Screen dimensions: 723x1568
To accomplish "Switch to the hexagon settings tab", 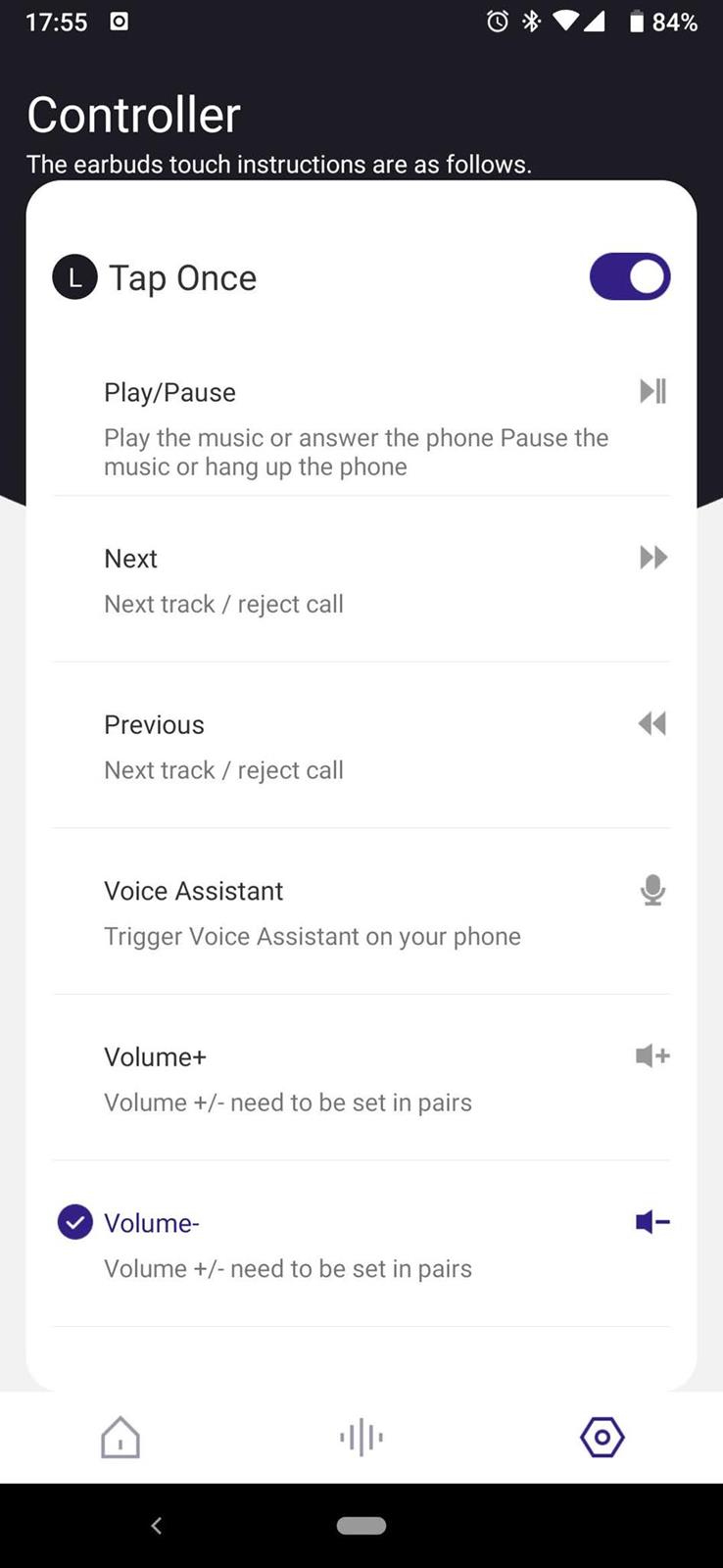I will tap(602, 1438).
